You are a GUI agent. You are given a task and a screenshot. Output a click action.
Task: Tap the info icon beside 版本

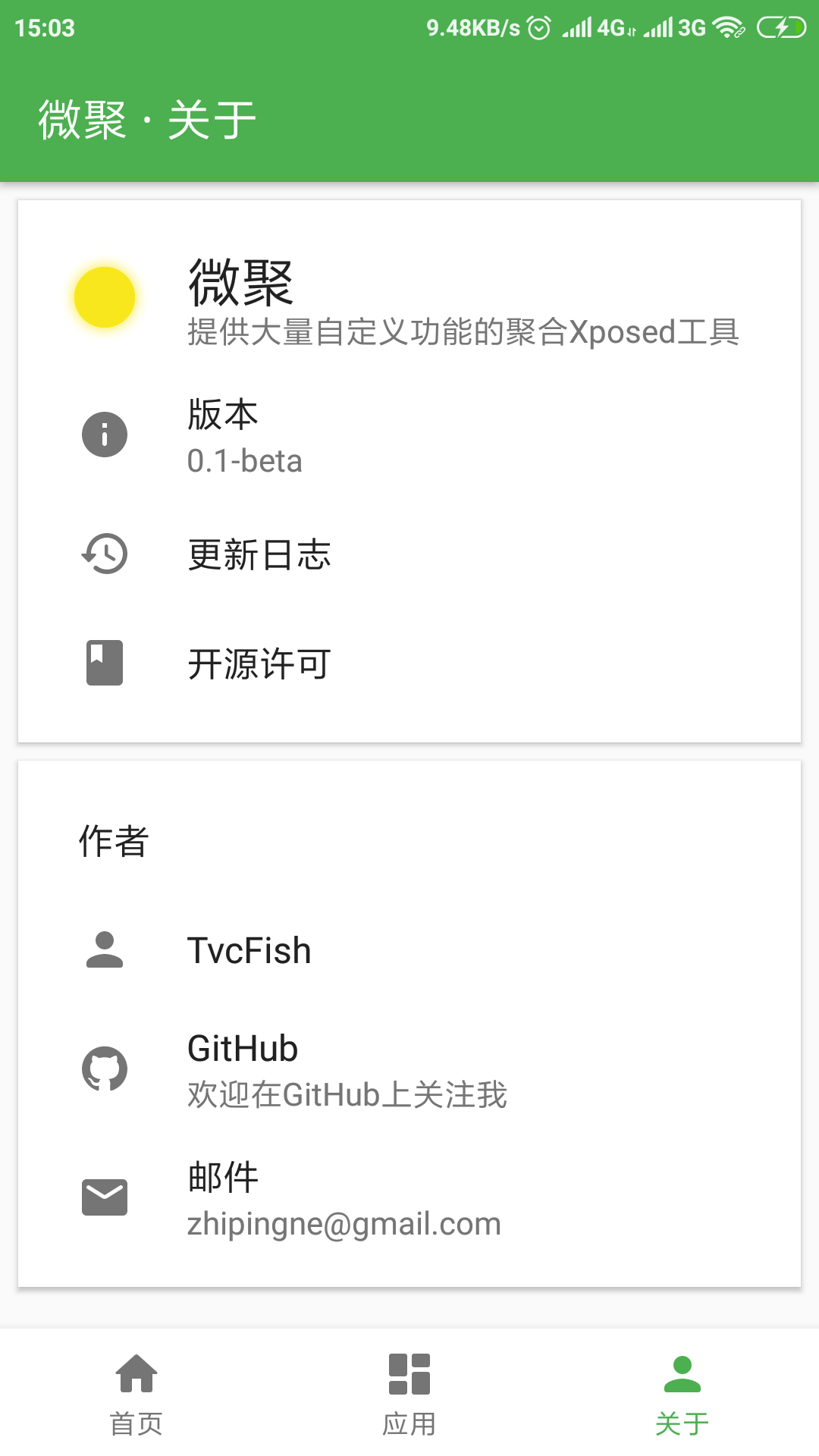[104, 435]
